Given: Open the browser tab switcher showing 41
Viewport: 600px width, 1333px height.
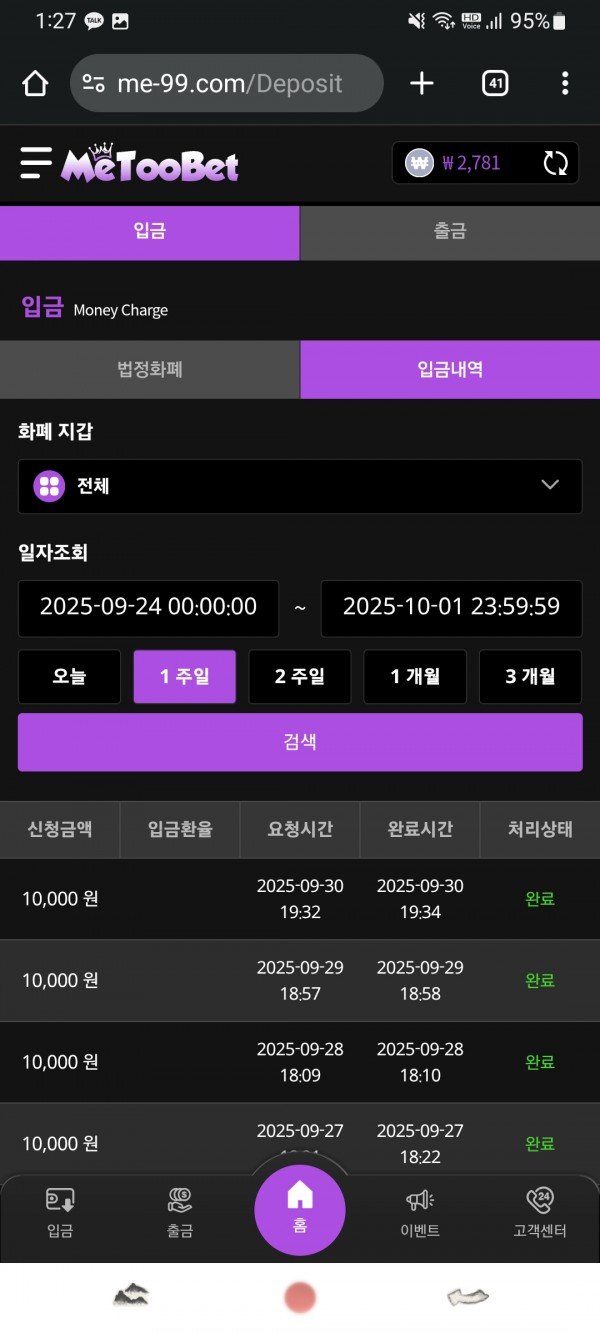Looking at the screenshot, I should [495, 83].
